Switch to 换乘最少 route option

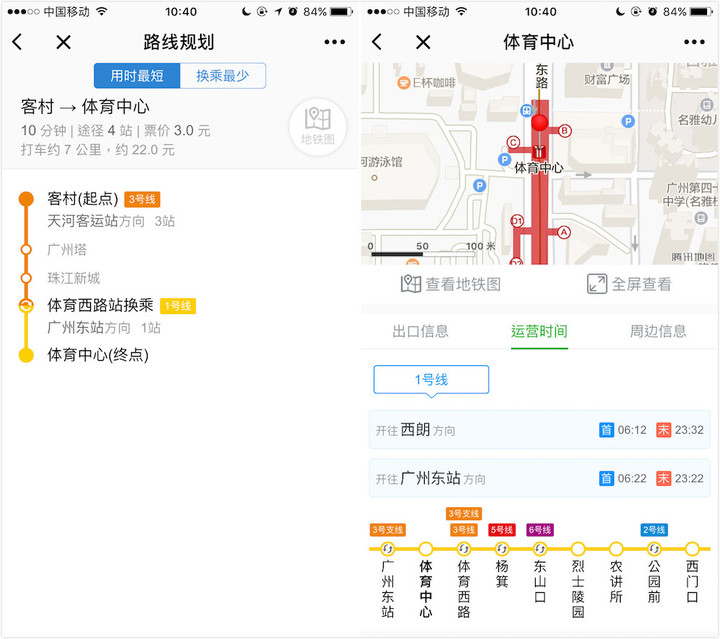223,76
